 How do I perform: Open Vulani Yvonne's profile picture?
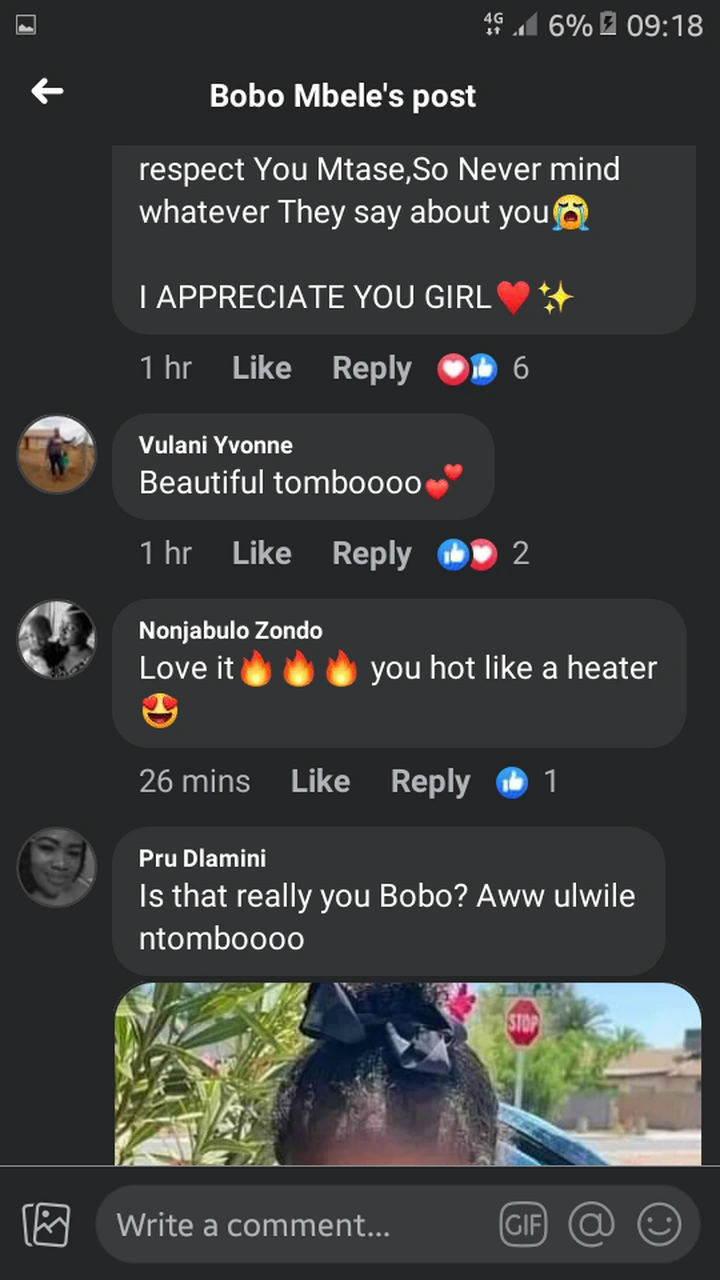tap(57, 454)
